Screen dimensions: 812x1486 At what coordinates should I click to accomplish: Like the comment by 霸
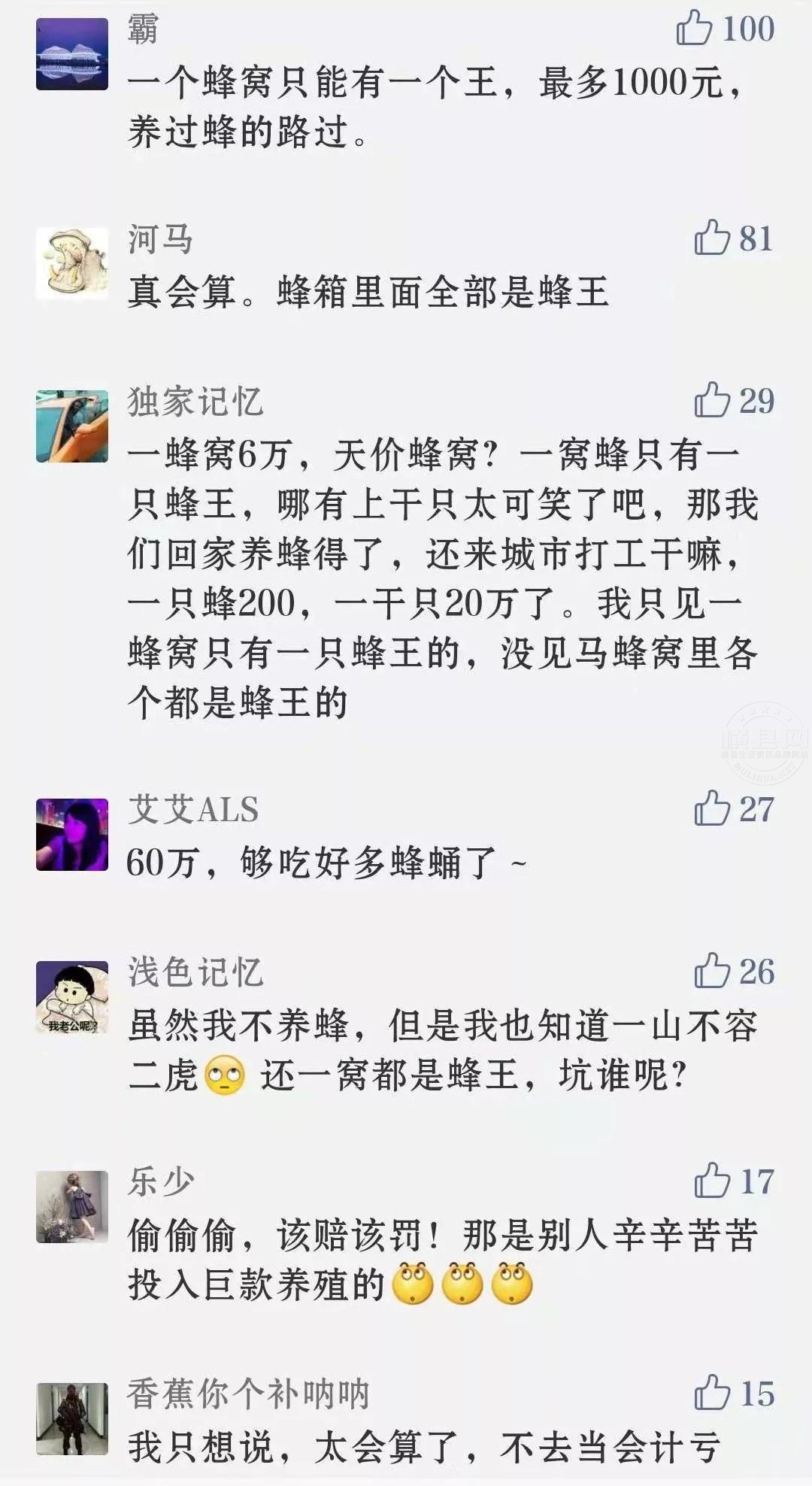tap(694, 29)
